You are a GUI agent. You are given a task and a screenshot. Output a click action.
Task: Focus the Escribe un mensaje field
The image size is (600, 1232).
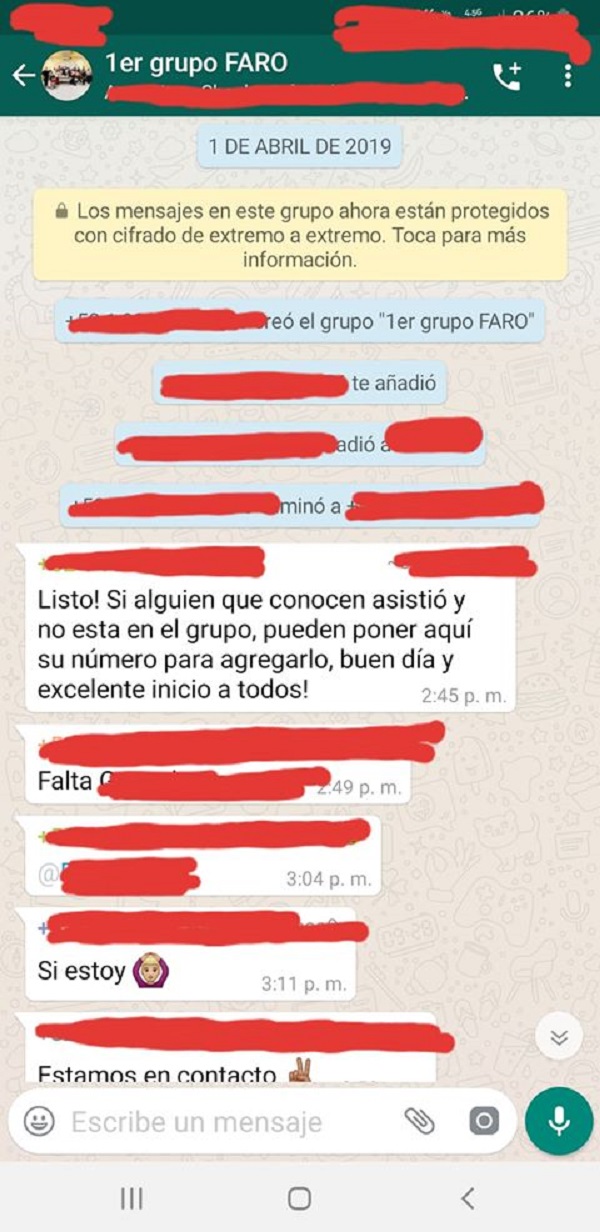click(x=220, y=1121)
